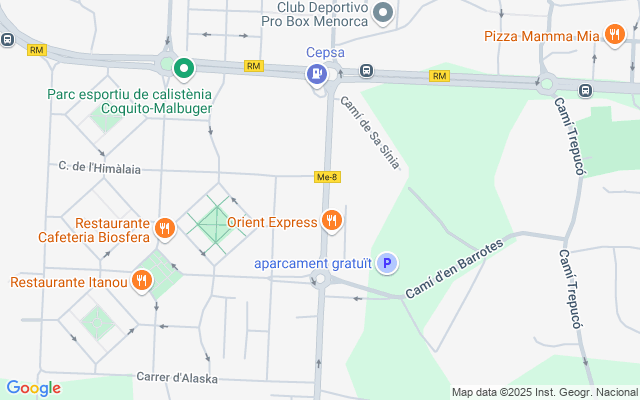The height and width of the screenshot is (400, 640).
Task: Select the Parc esportiu de calistènia green marker
Action: point(183,69)
